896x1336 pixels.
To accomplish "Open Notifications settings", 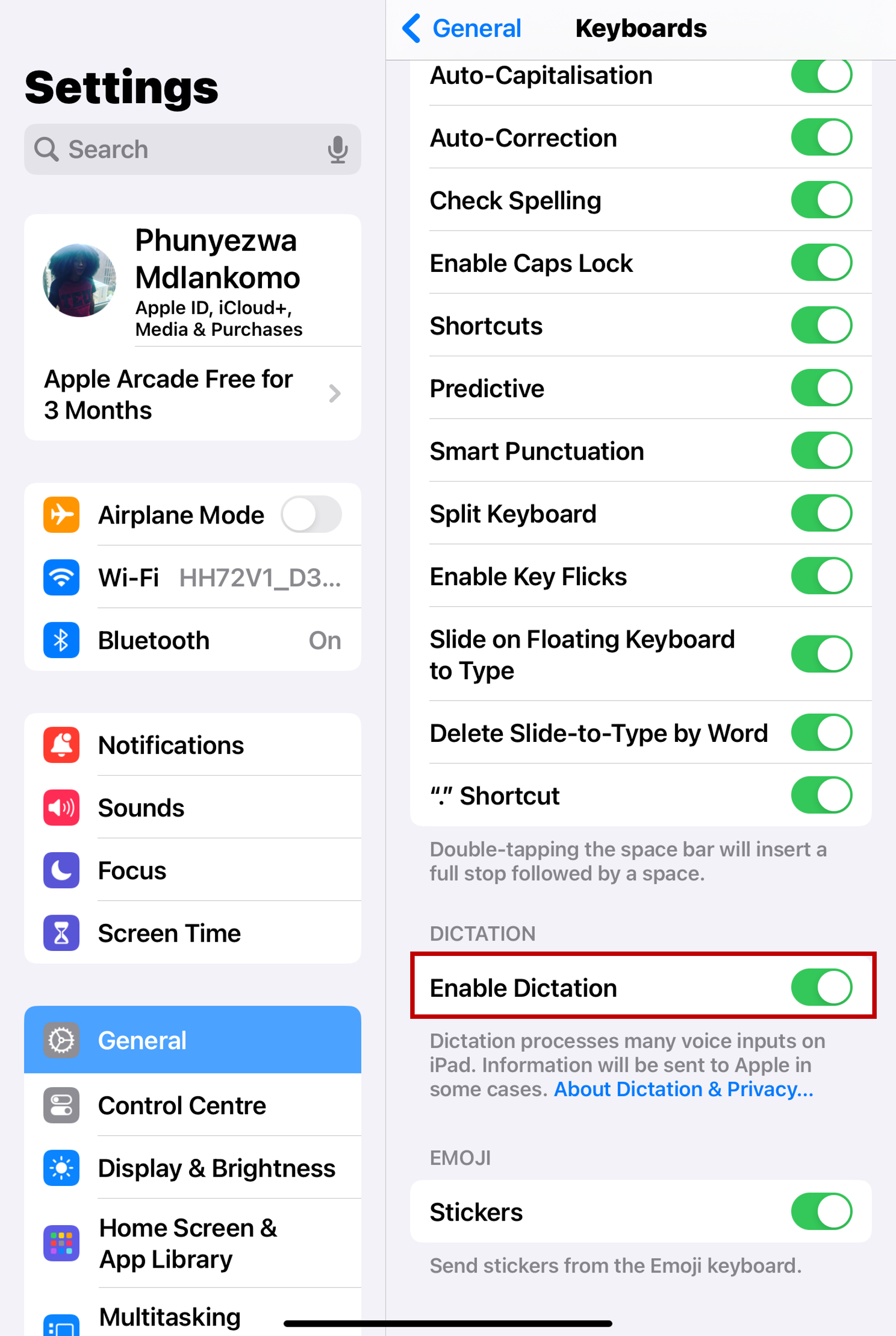I will coord(192,745).
